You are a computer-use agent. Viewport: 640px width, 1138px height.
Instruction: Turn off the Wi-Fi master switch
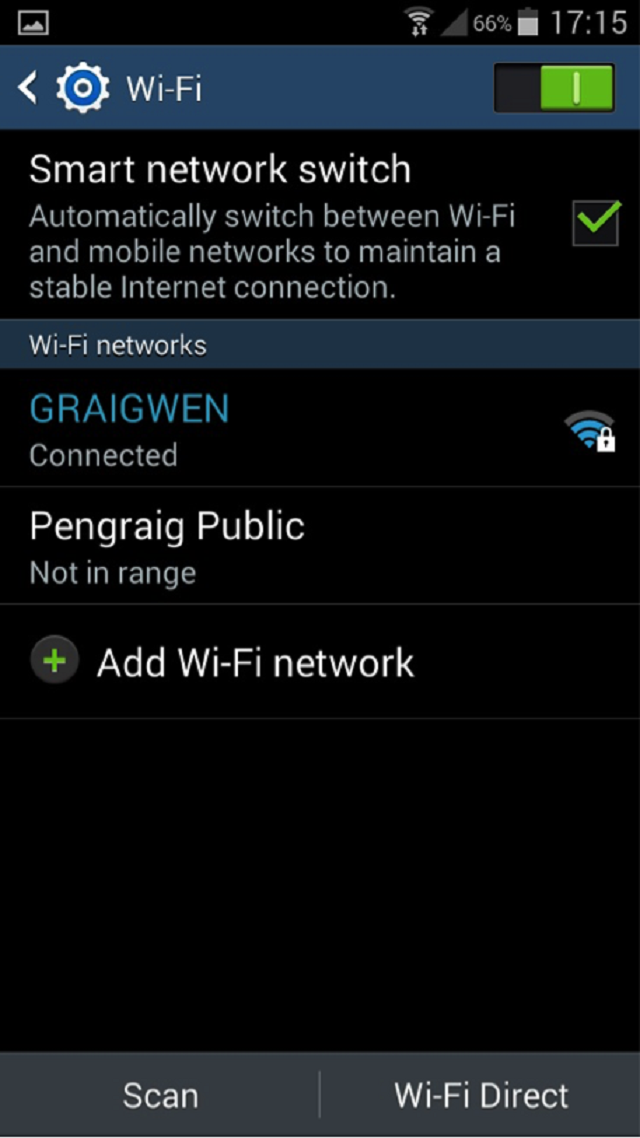point(554,88)
